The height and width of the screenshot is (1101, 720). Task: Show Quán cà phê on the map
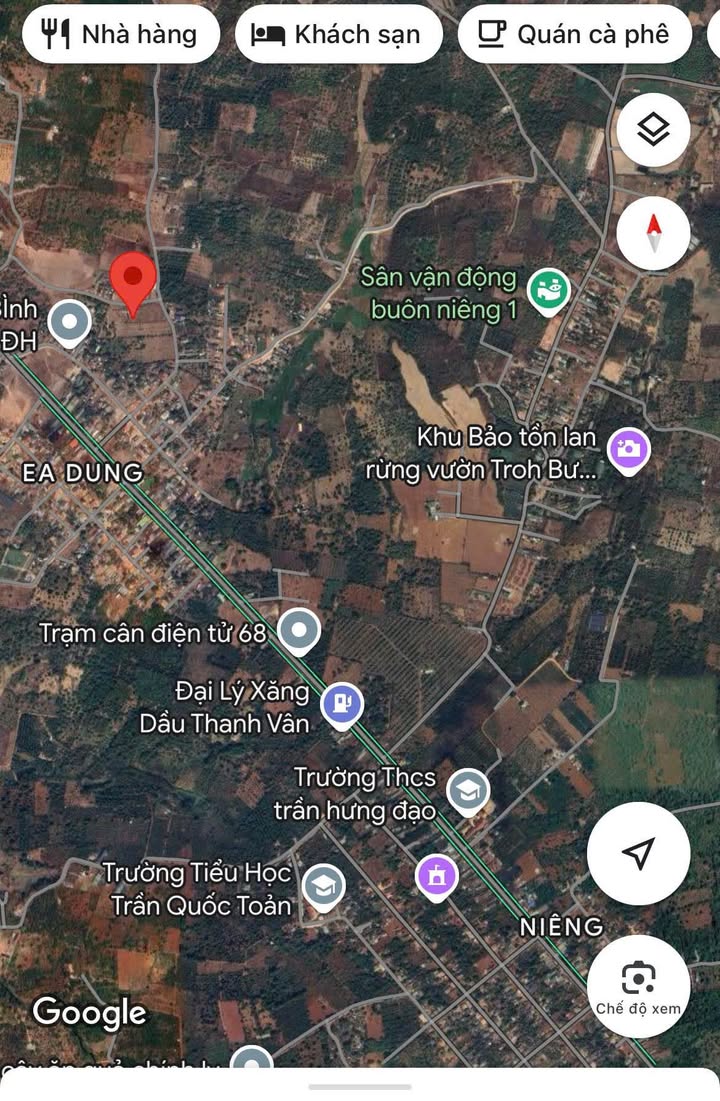point(574,34)
